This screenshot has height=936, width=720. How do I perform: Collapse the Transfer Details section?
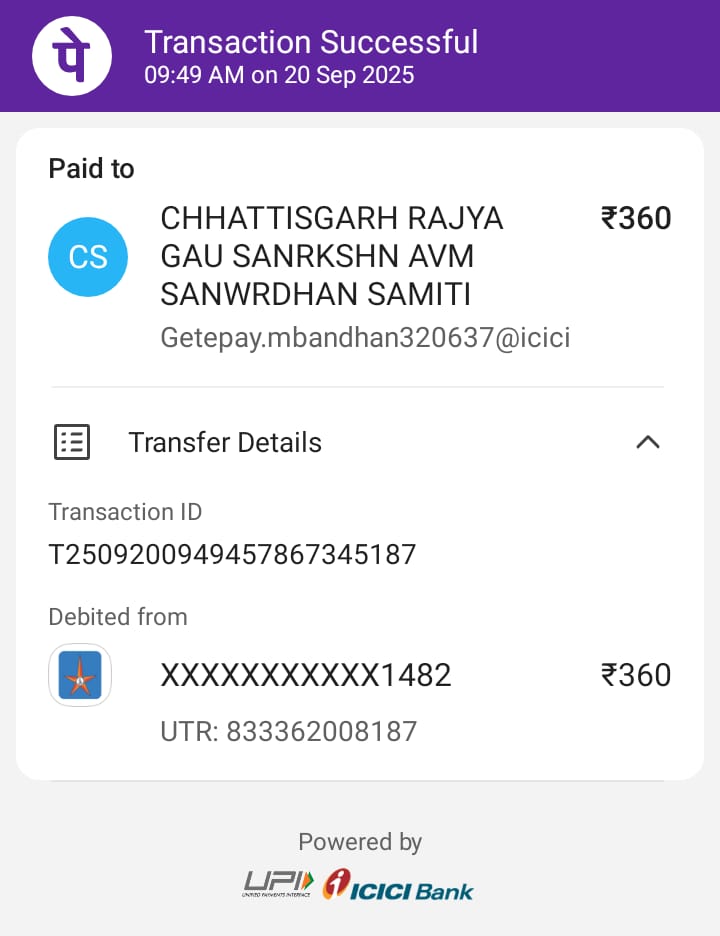tap(648, 442)
